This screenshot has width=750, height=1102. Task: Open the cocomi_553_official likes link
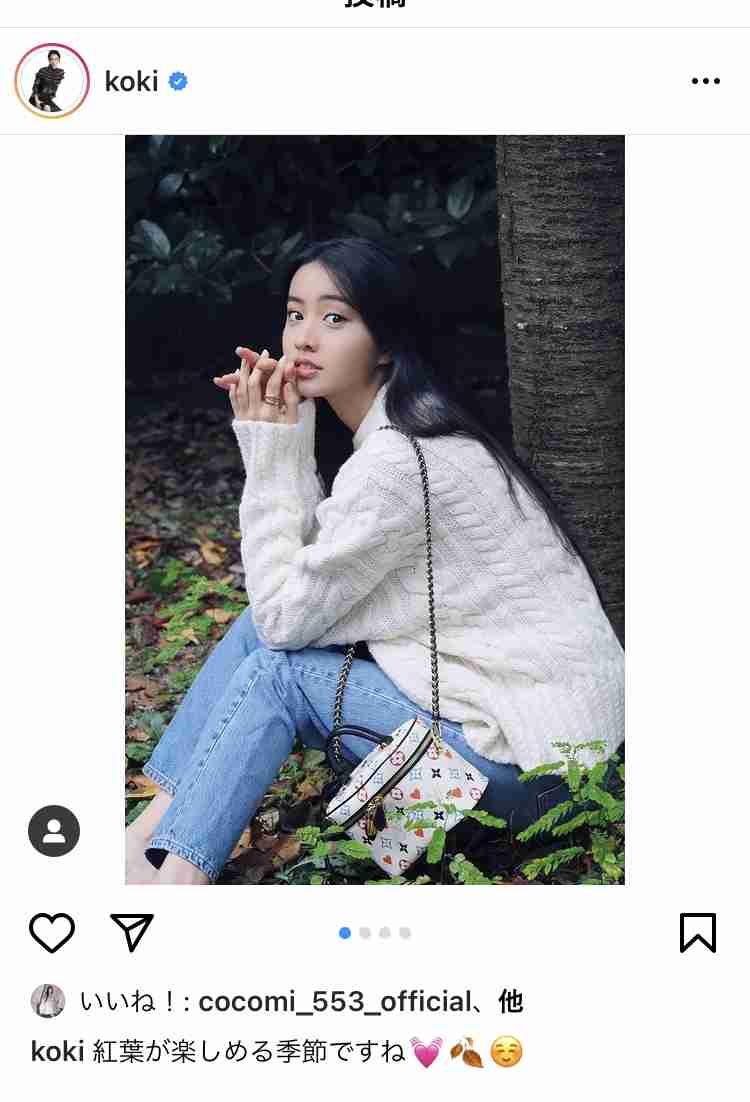point(334,1001)
